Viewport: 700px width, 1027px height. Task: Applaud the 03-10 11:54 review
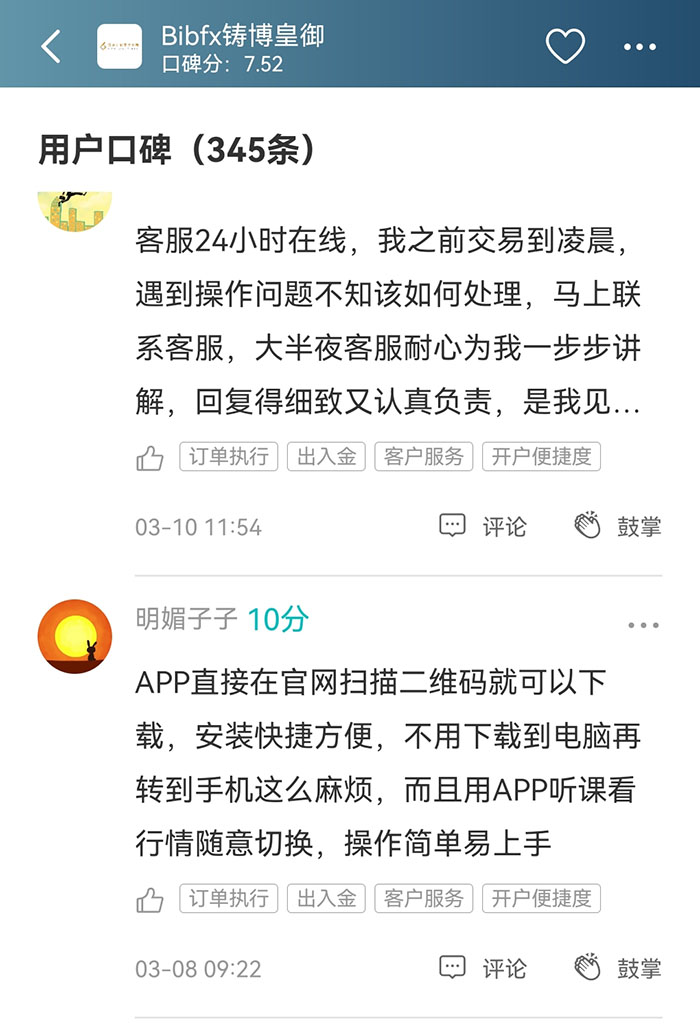pyautogui.click(x=617, y=526)
